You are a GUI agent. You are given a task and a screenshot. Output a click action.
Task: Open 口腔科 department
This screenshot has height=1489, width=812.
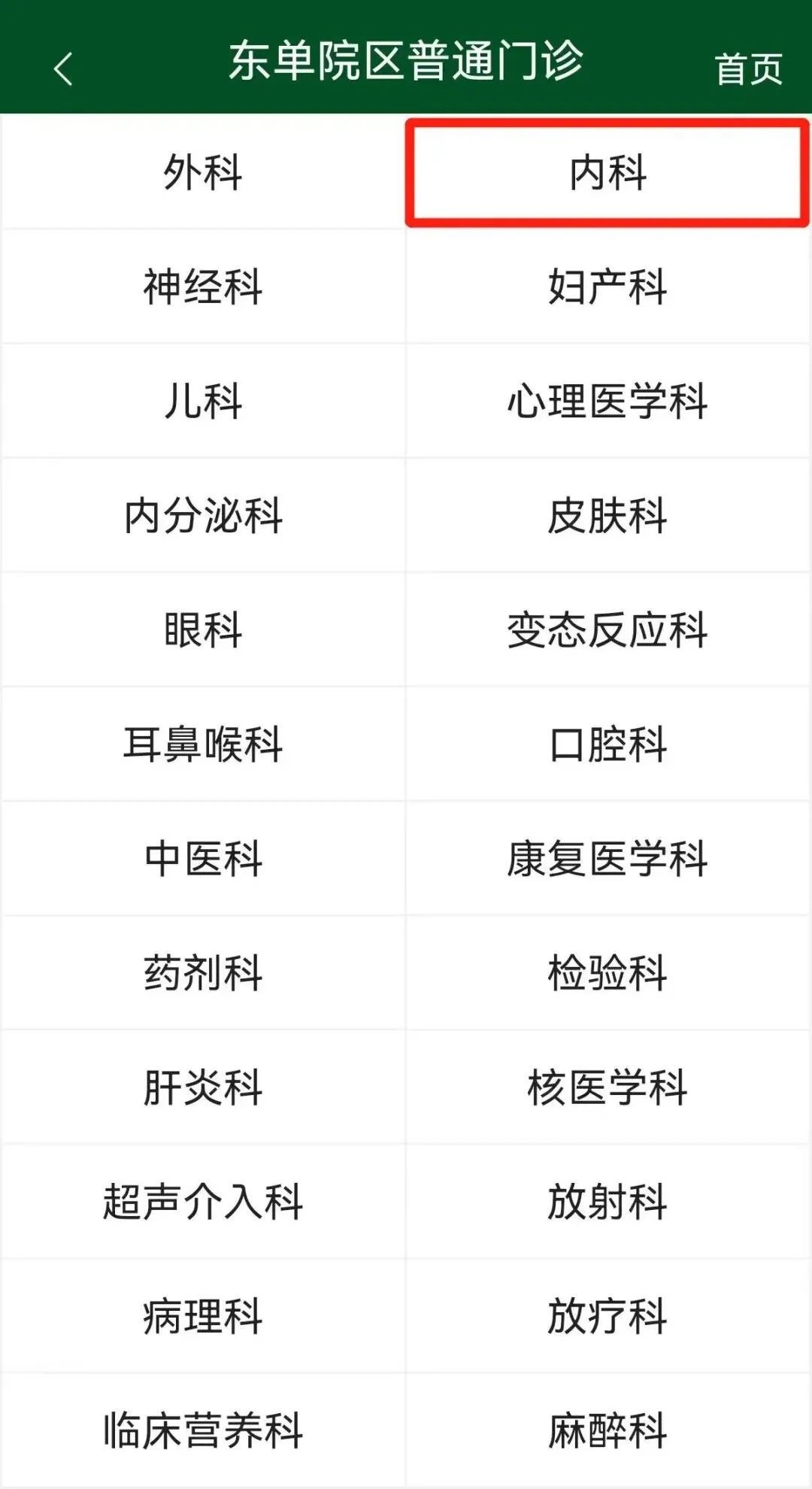tap(607, 744)
